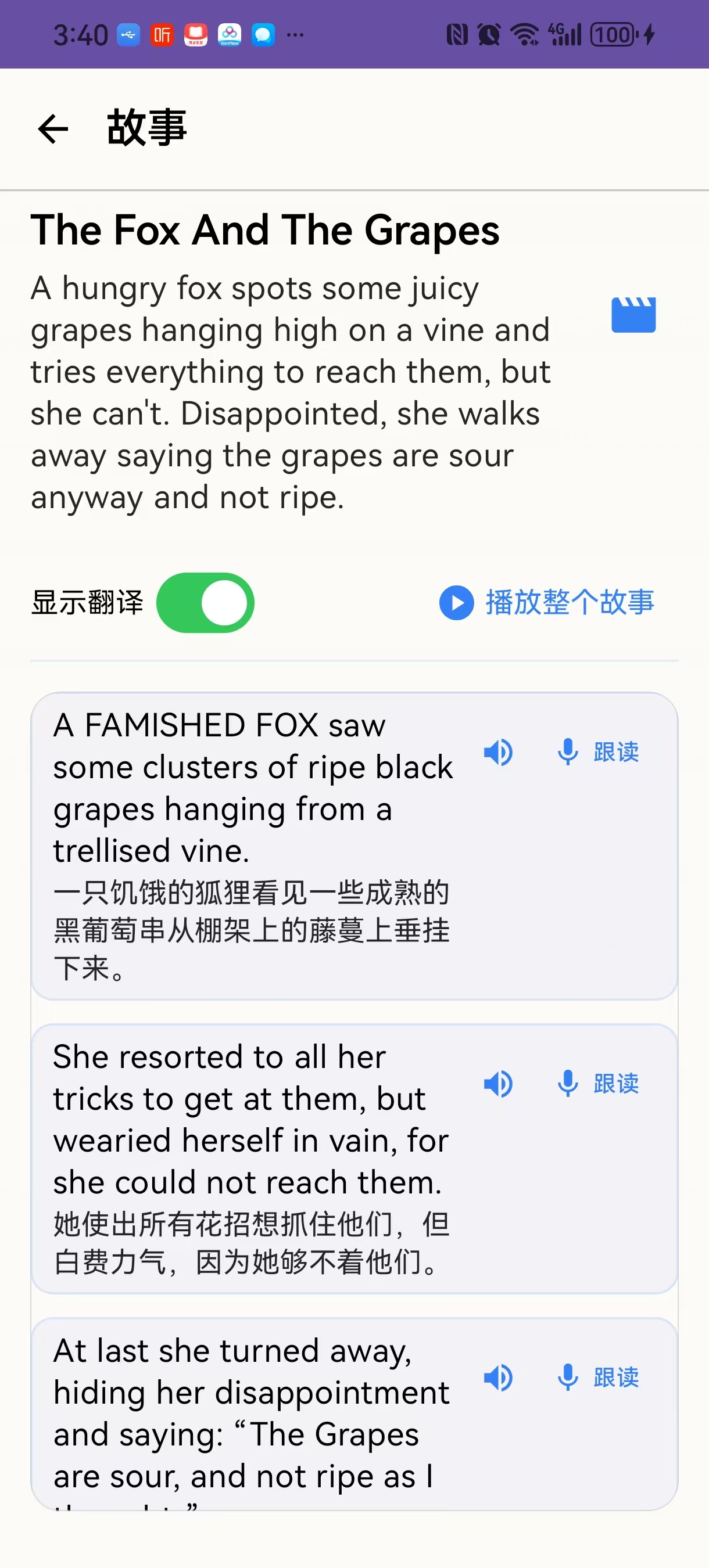Play audio for the 'She resorted' paragraph
The width and height of the screenshot is (709, 1568).
click(497, 1084)
